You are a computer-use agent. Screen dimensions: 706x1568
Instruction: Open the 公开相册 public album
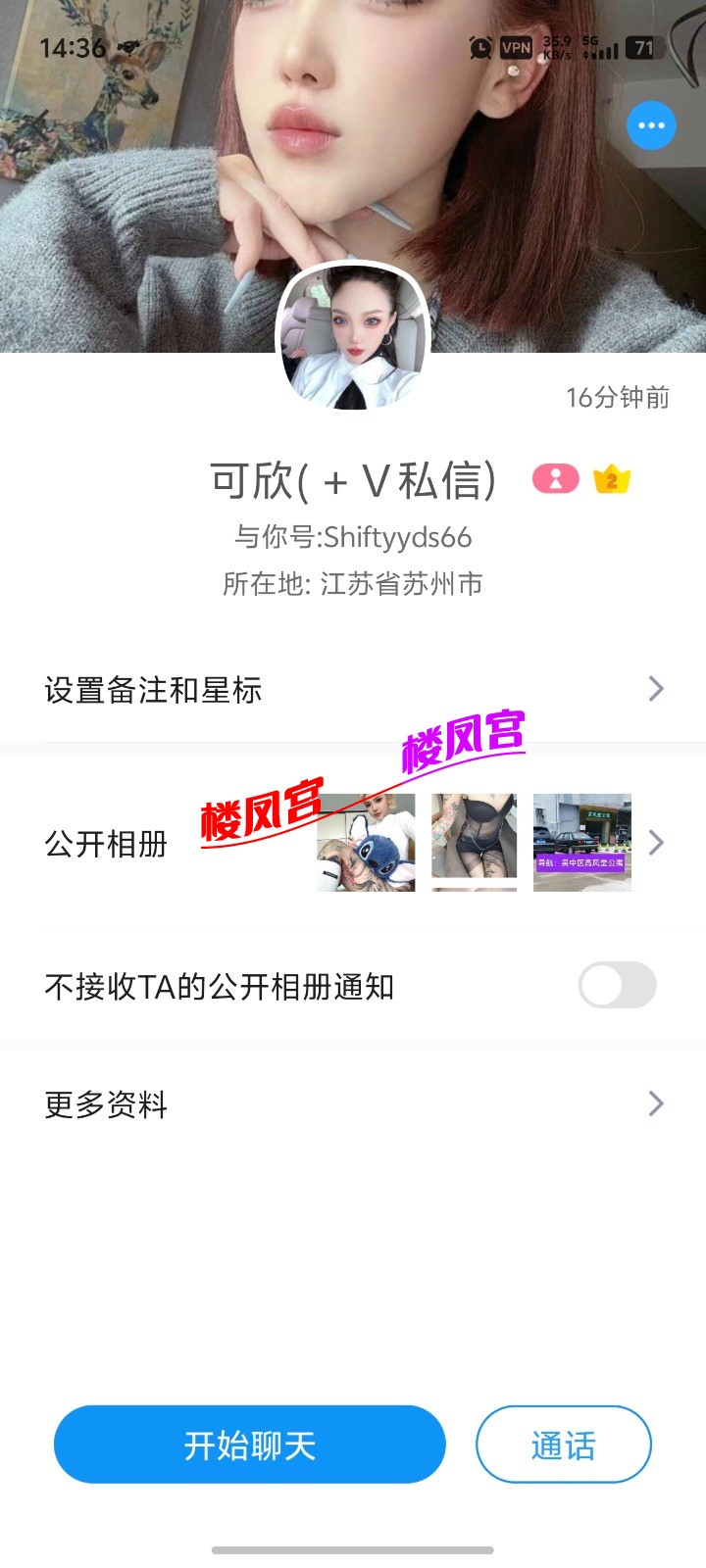pyautogui.click(x=353, y=843)
